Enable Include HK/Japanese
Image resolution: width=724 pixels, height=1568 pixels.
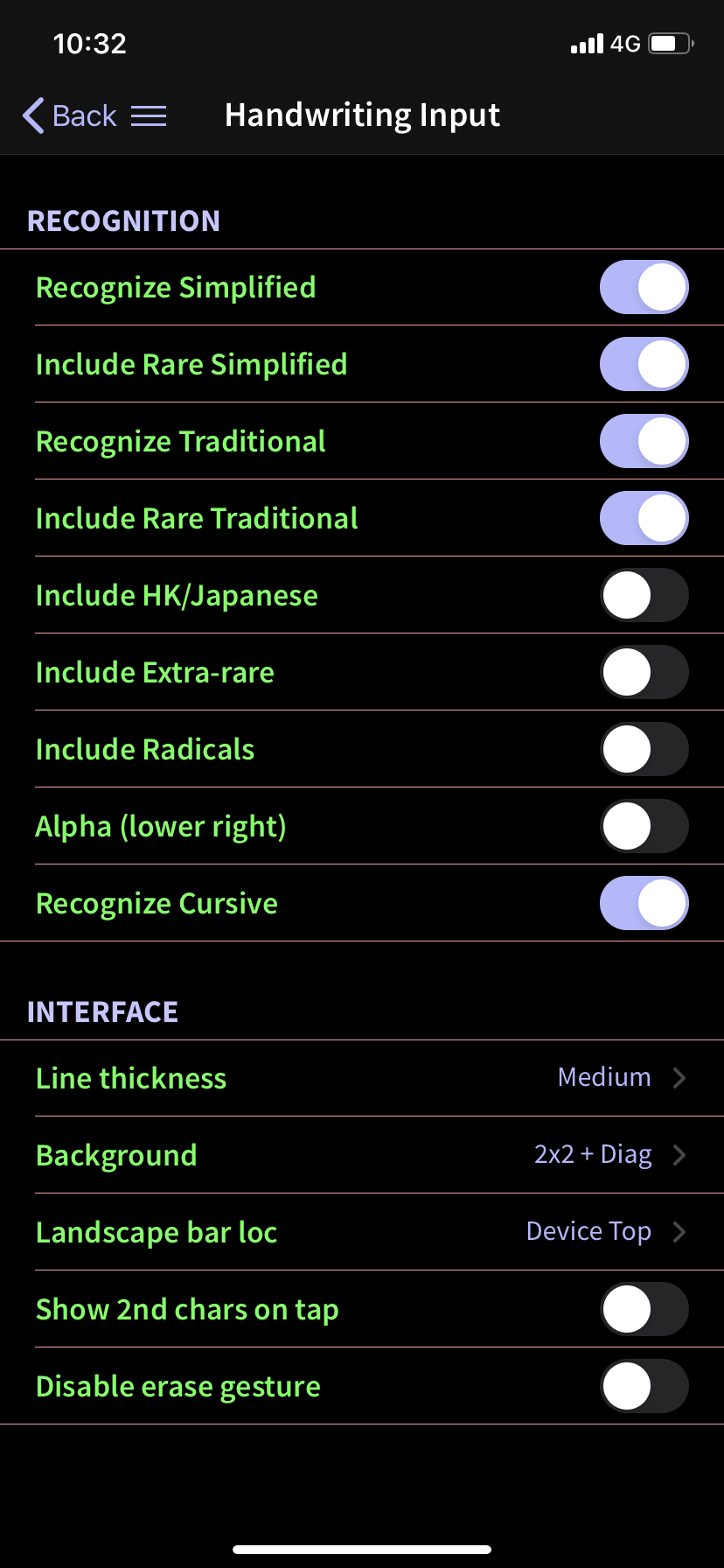click(x=644, y=595)
